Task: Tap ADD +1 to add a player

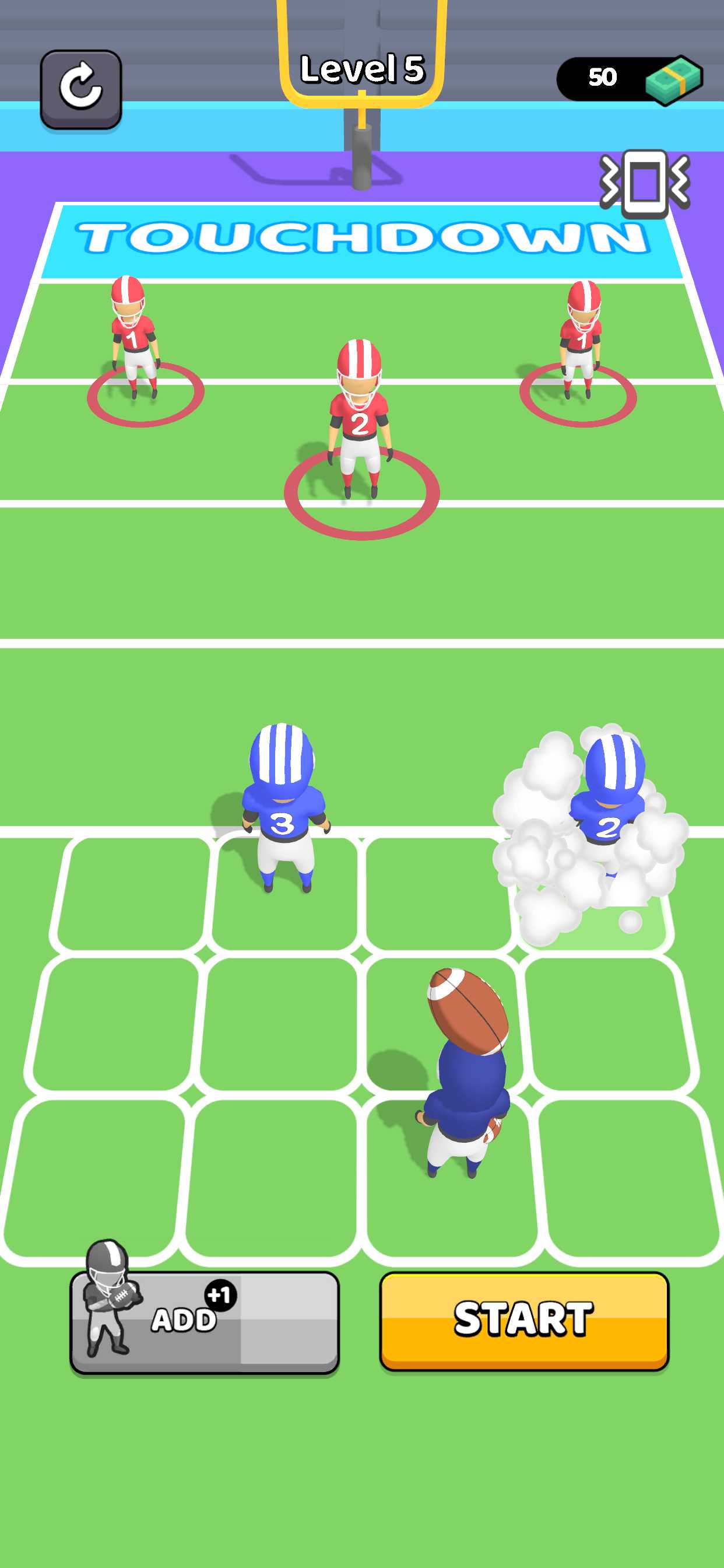Action: point(205,1322)
